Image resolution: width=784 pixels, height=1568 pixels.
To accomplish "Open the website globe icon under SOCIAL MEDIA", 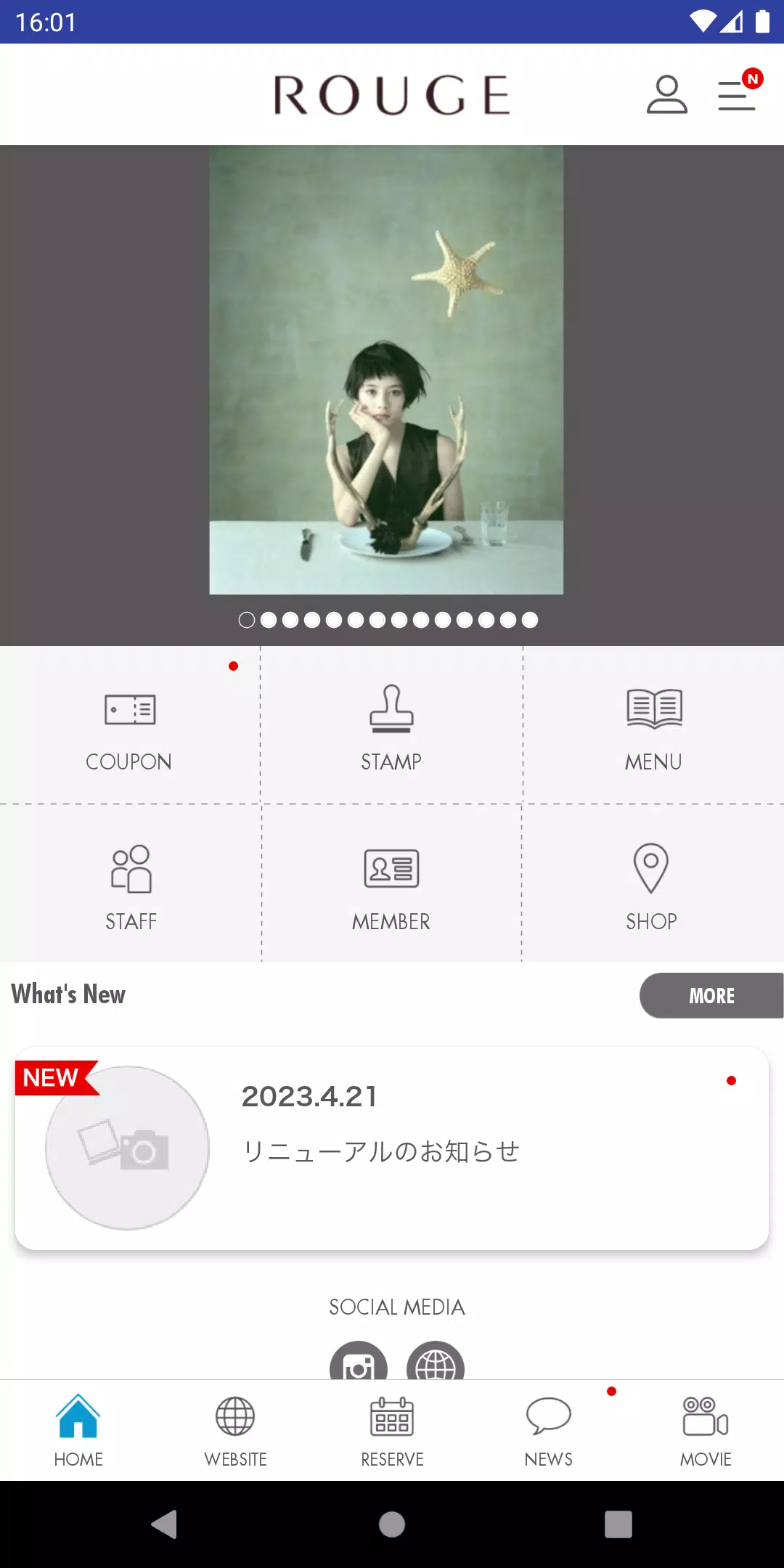I will pos(436,1363).
